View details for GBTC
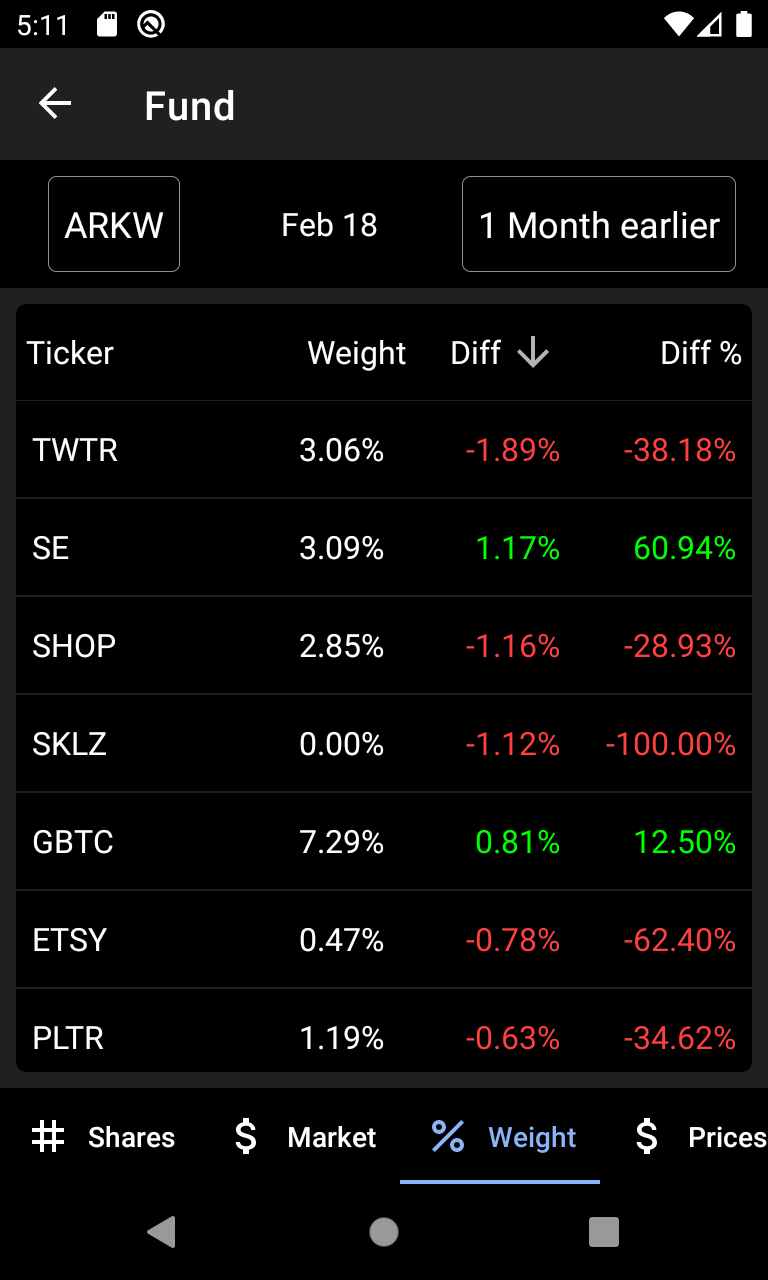This screenshot has width=768, height=1280. (x=384, y=842)
